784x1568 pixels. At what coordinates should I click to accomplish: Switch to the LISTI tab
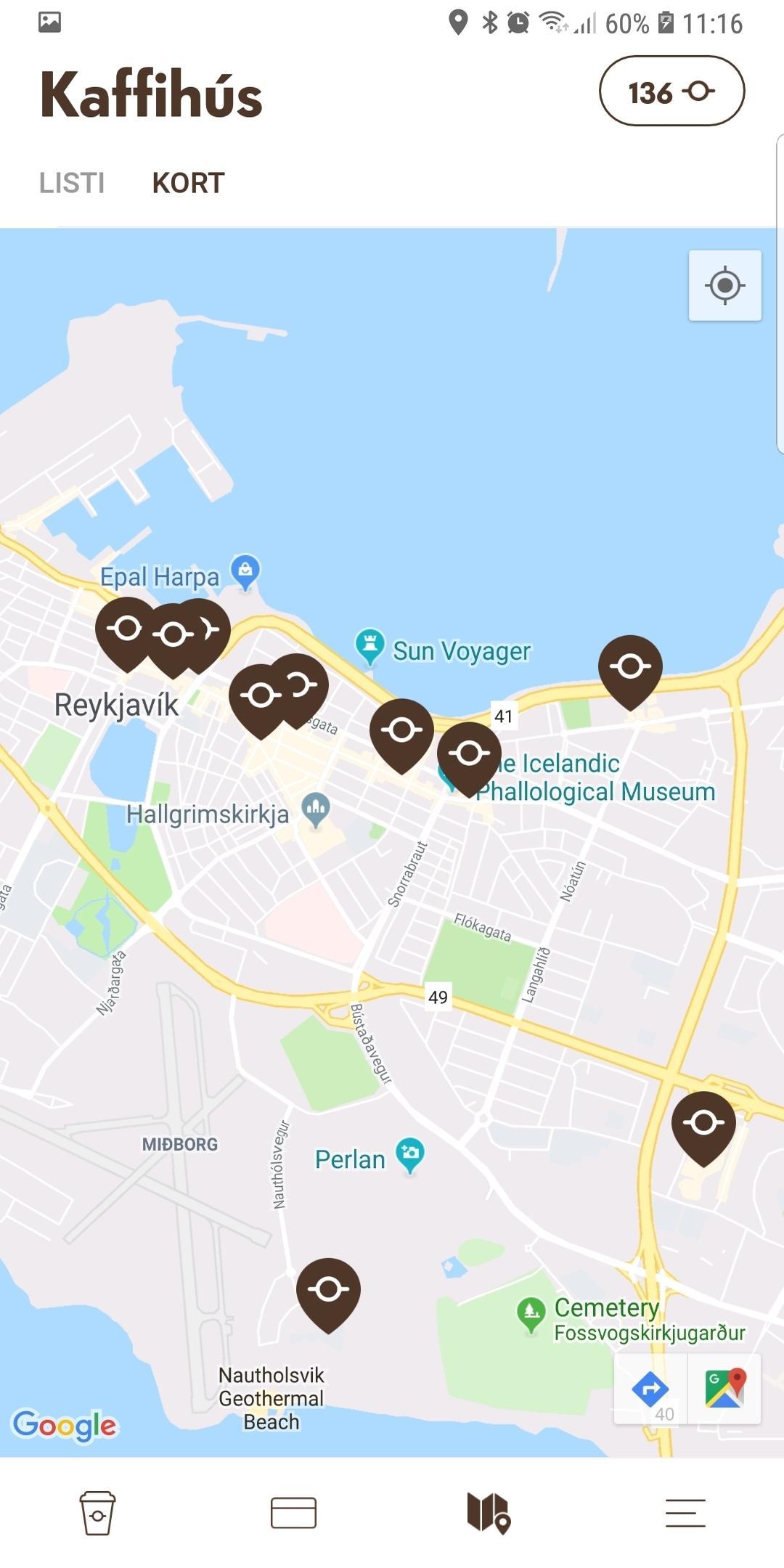[72, 183]
